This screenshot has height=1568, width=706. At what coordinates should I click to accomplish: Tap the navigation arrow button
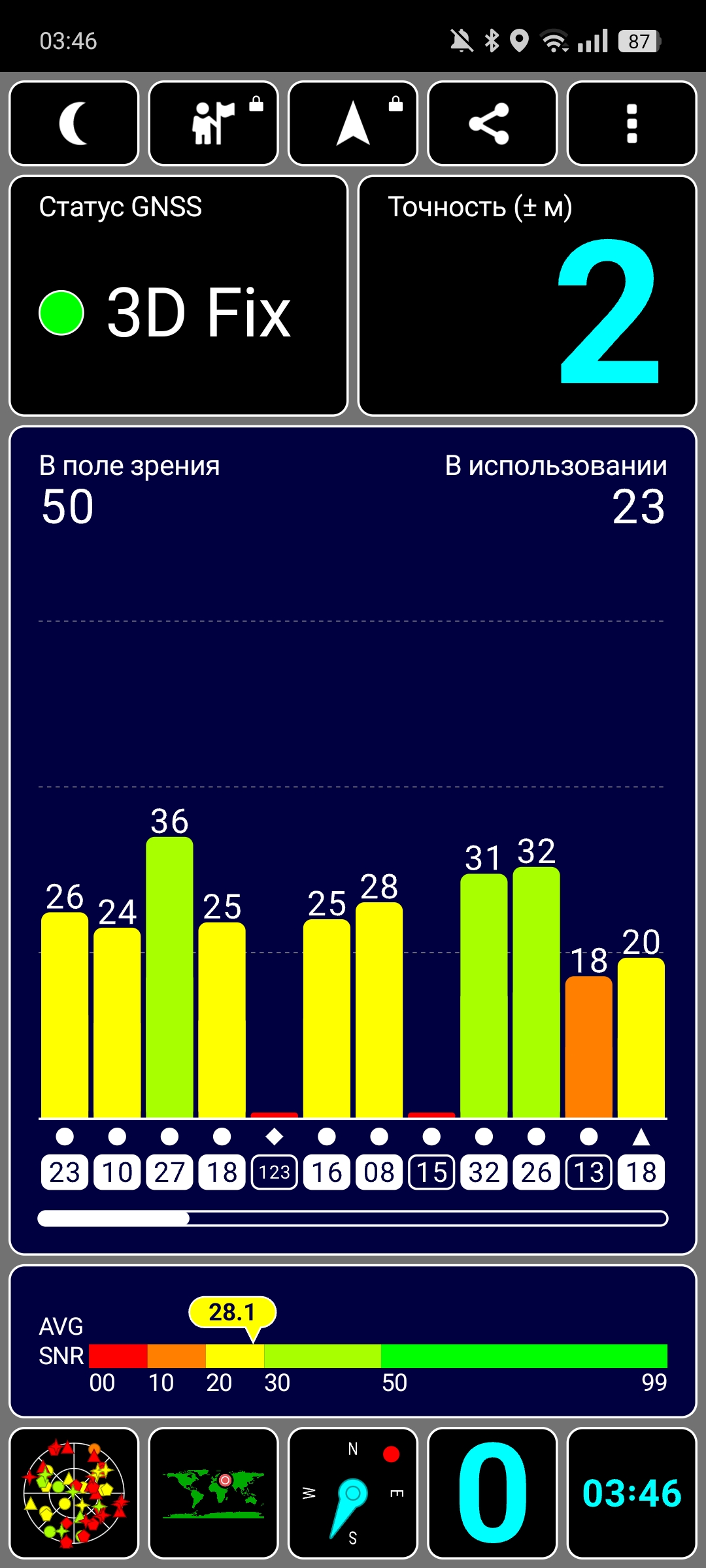point(353,123)
